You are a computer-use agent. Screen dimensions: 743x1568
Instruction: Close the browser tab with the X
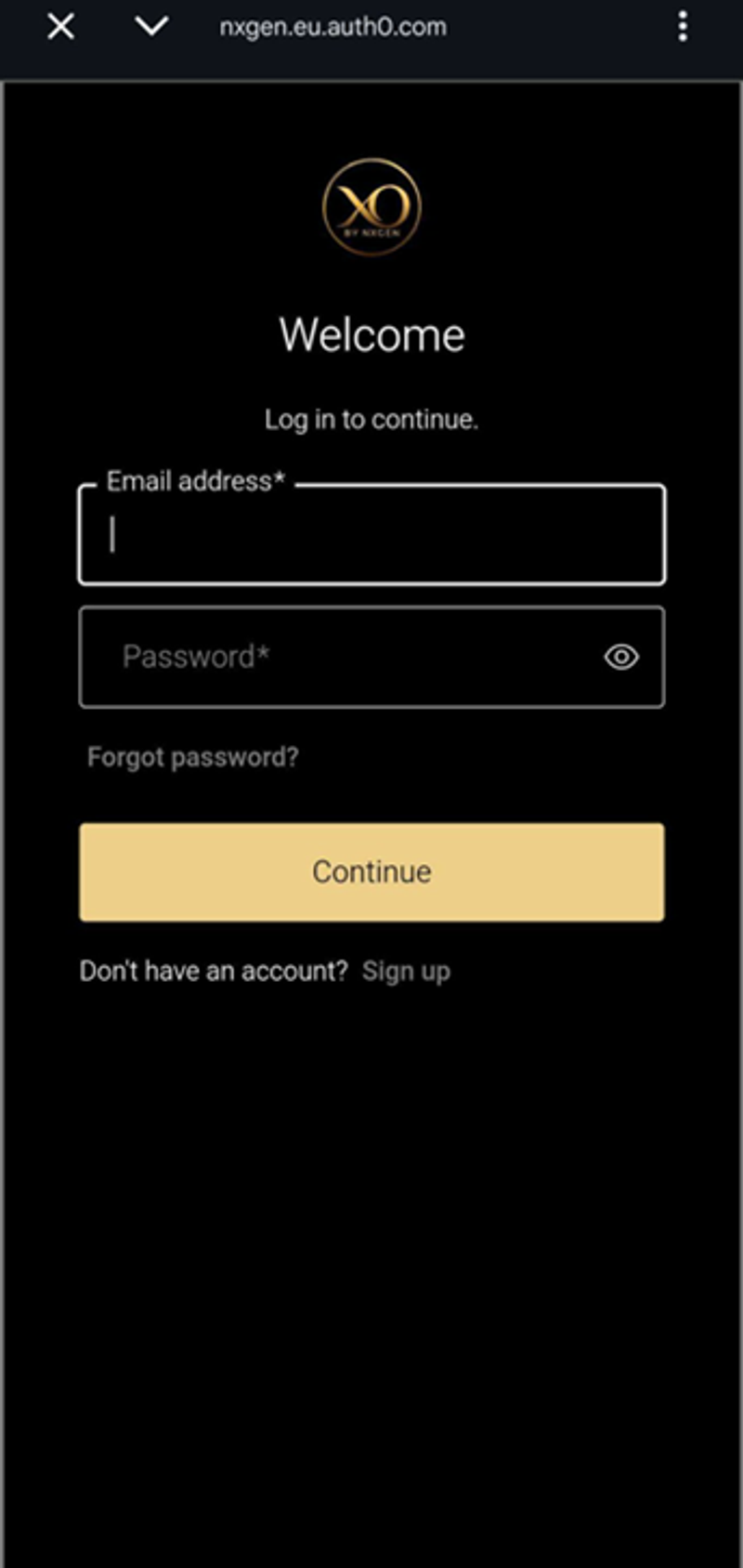click(x=61, y=27)
